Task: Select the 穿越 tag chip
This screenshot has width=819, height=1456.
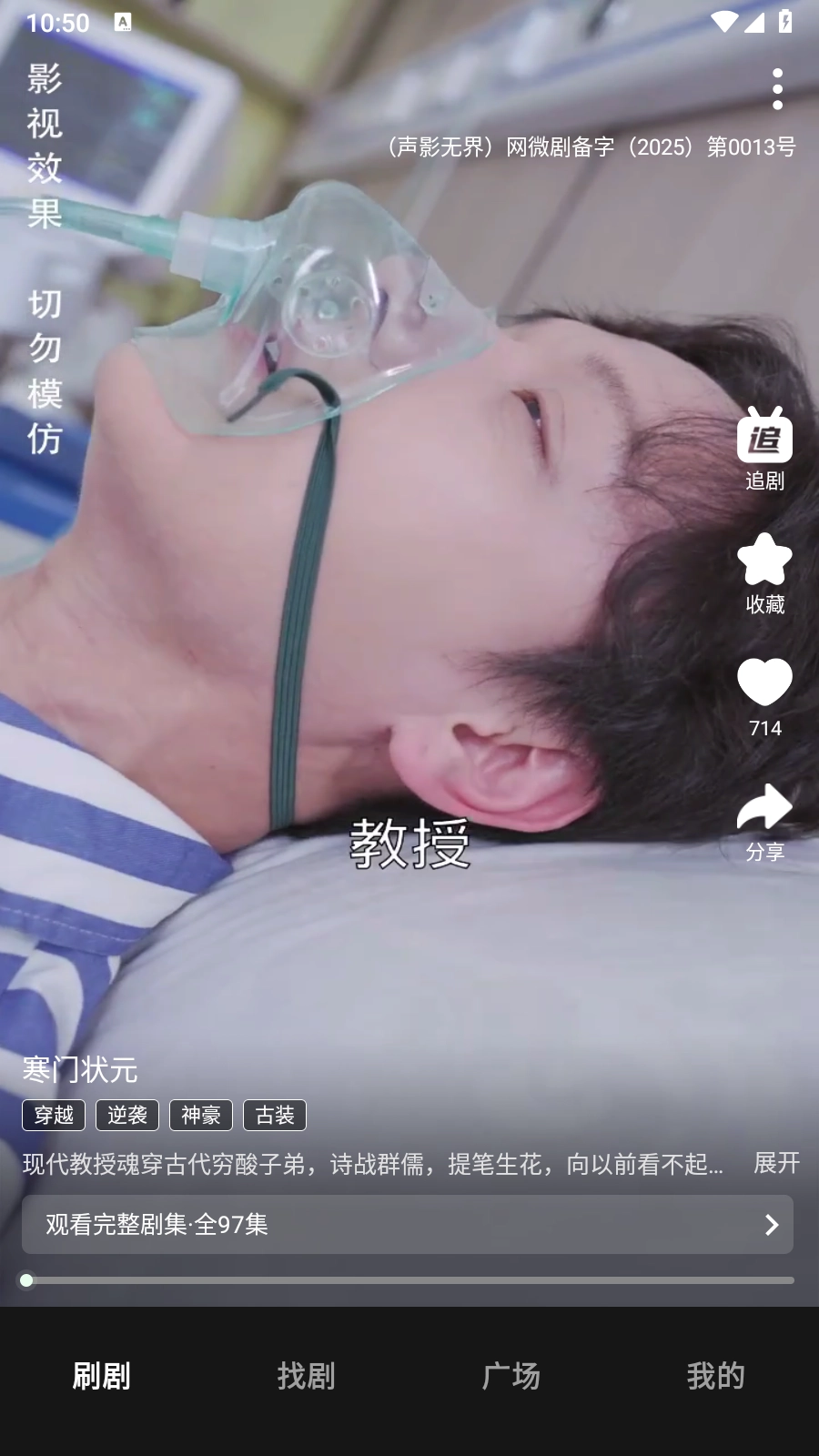Action: tap(54, 1115)
